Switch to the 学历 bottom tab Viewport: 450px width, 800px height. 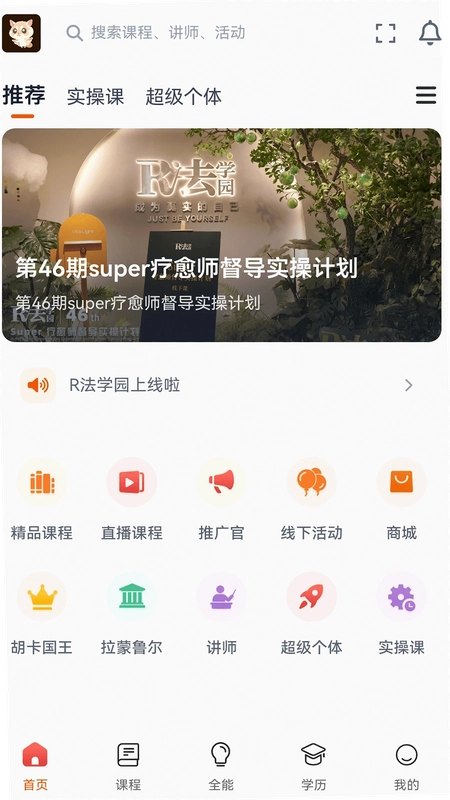point(313,766)
